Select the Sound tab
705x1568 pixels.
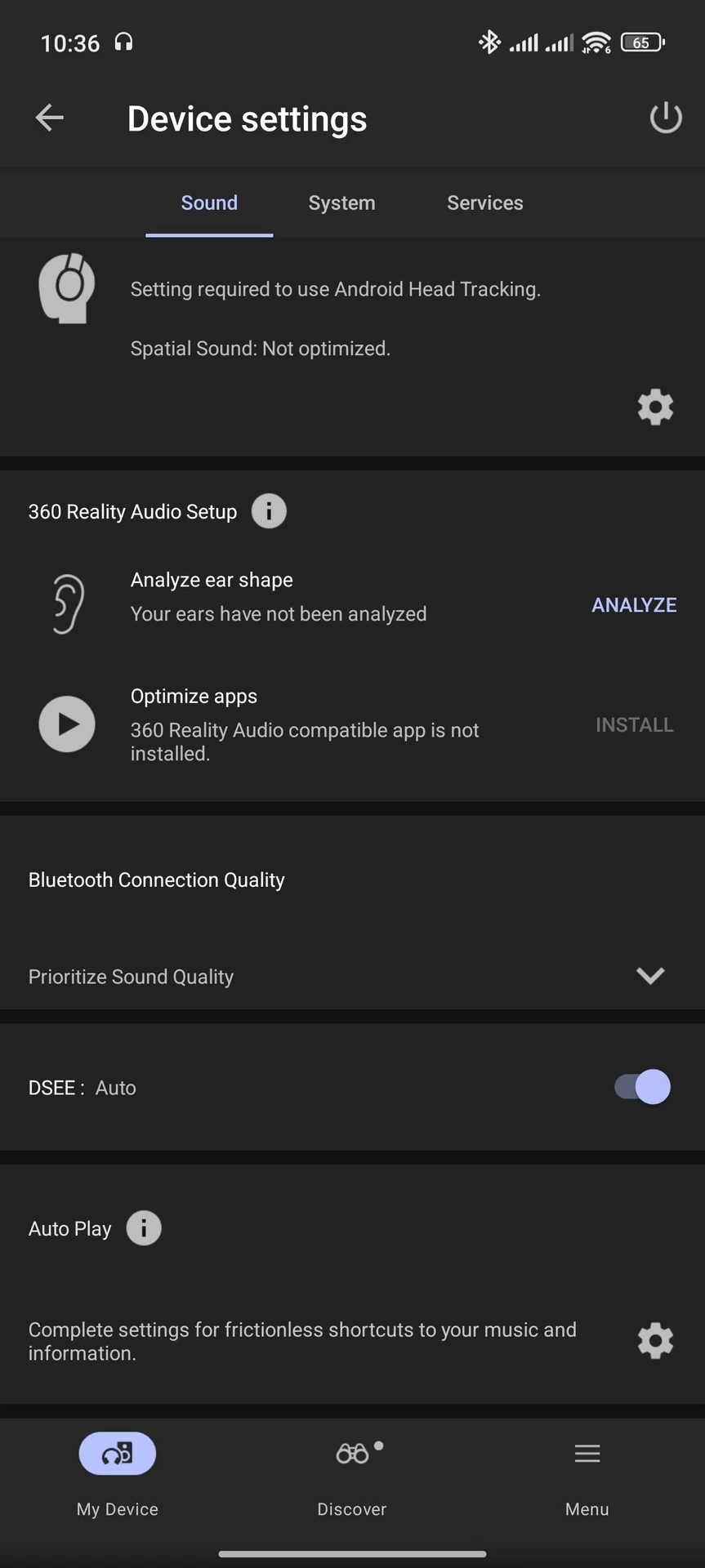pyautogui.click(x=209, y=203)
